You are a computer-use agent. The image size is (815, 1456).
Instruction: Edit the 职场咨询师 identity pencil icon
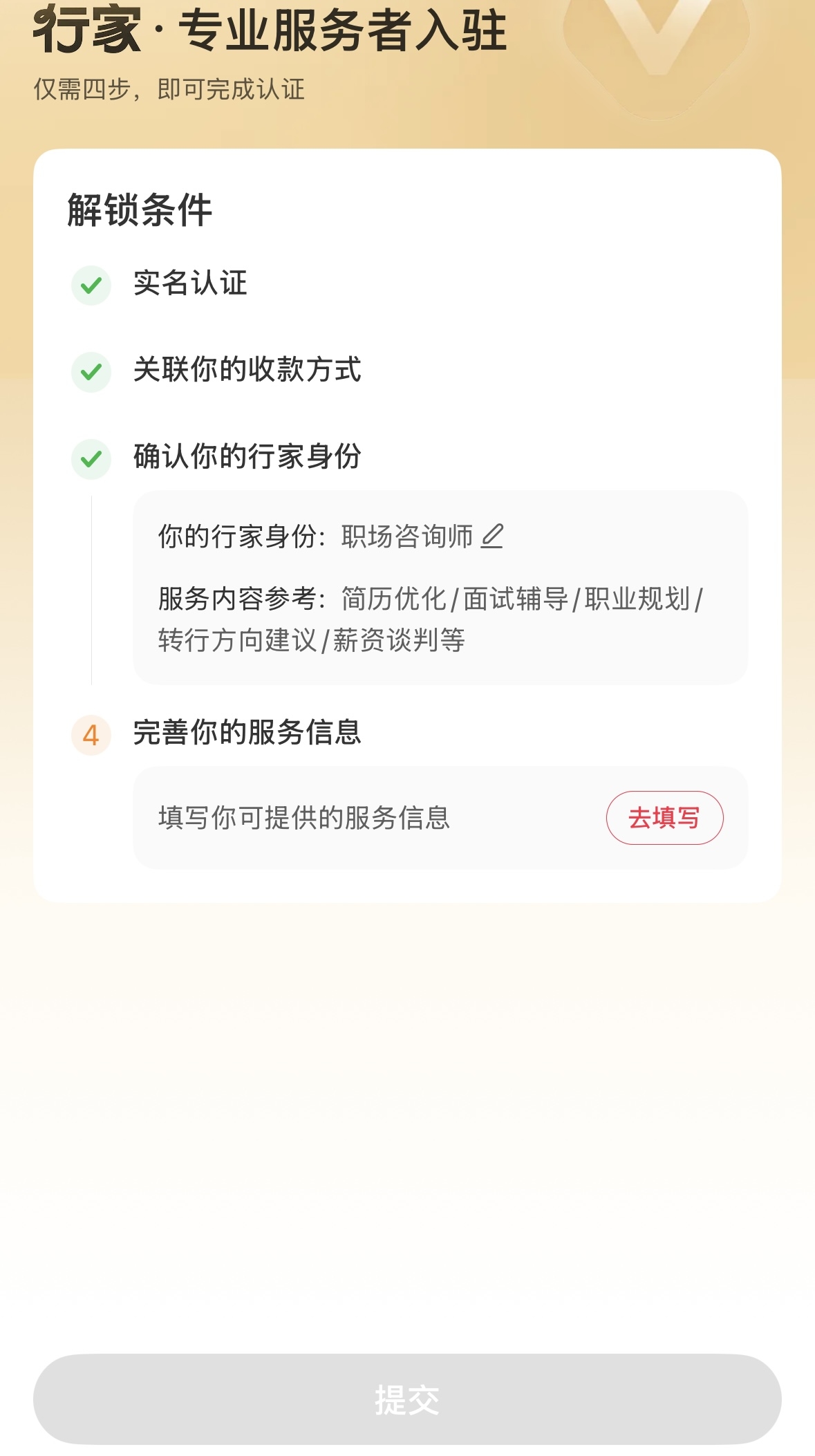pyautogui.click(x=492, y=536)
